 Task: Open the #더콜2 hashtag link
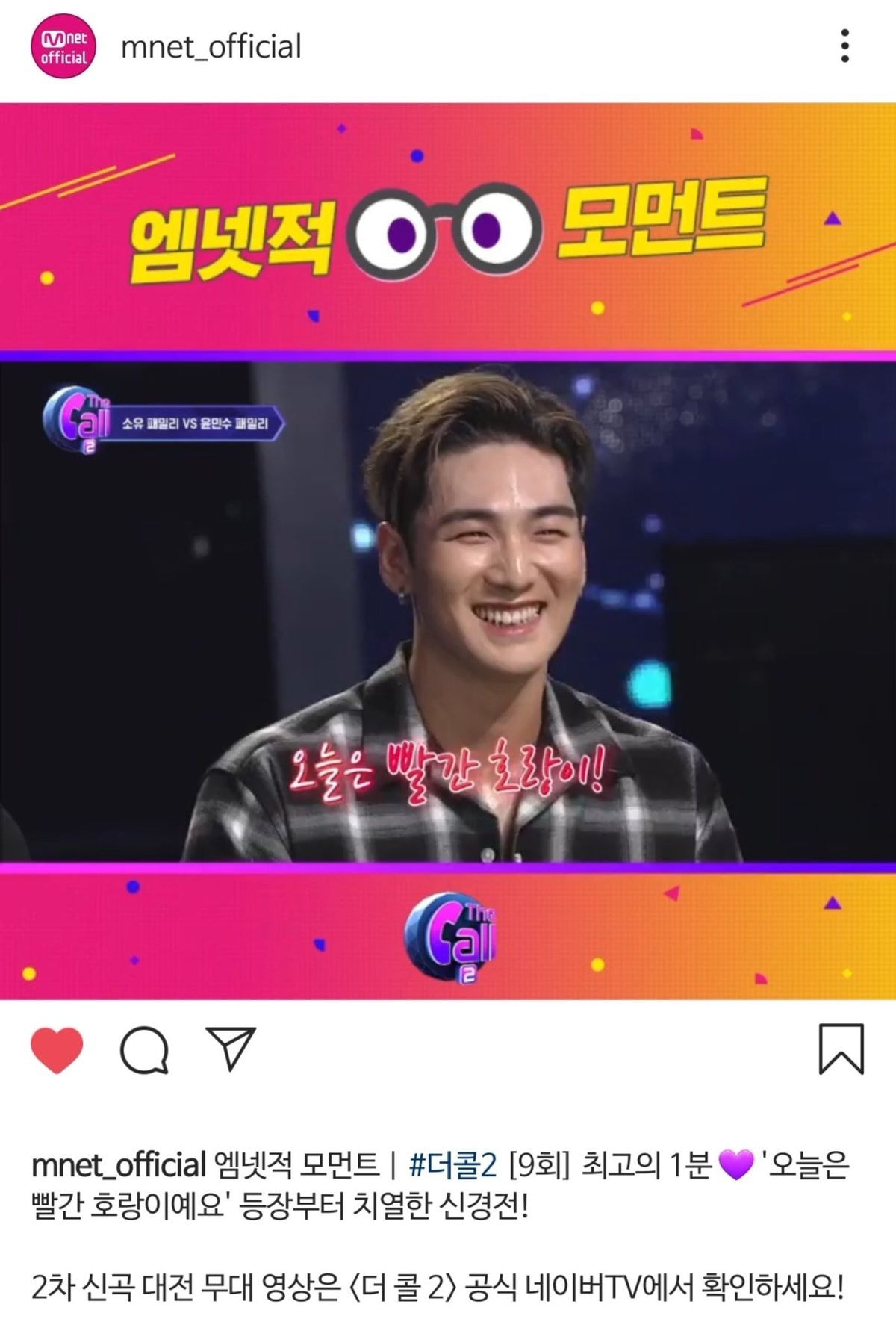pos(452,1164)
